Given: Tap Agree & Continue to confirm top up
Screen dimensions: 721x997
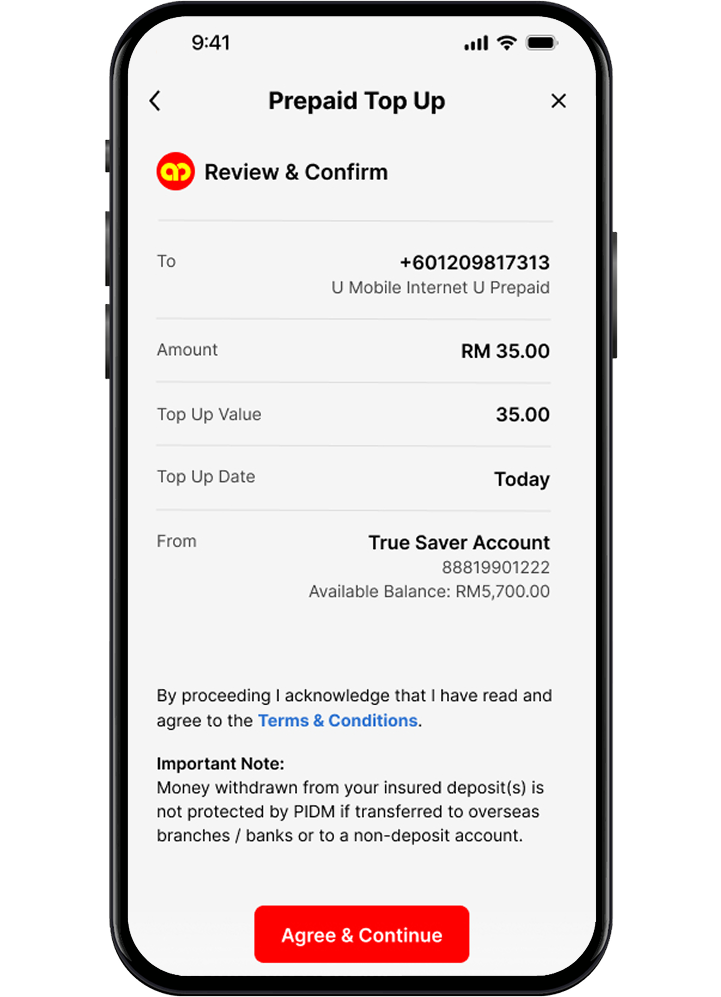Looking at the screenshot, I should (361, 935).
